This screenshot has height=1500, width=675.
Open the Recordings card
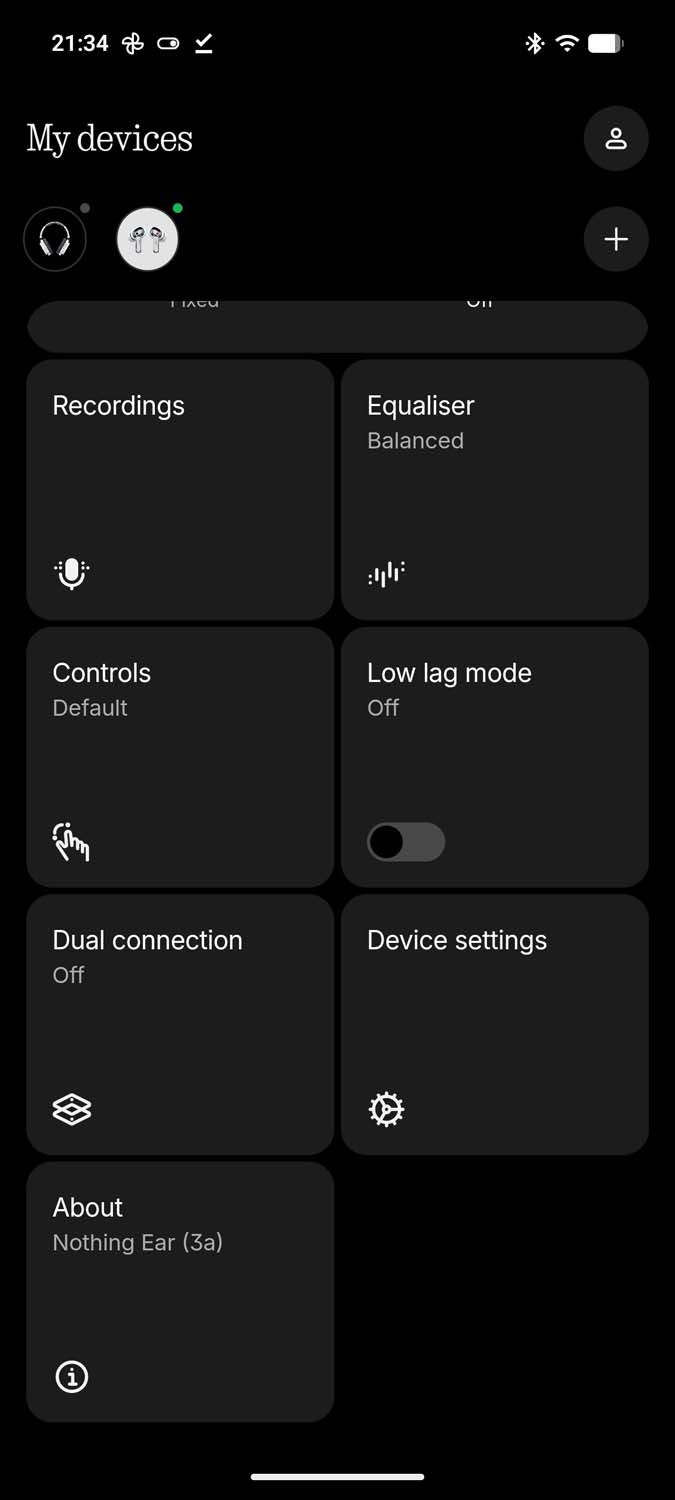pyautogui.click(x=180, y=490)
